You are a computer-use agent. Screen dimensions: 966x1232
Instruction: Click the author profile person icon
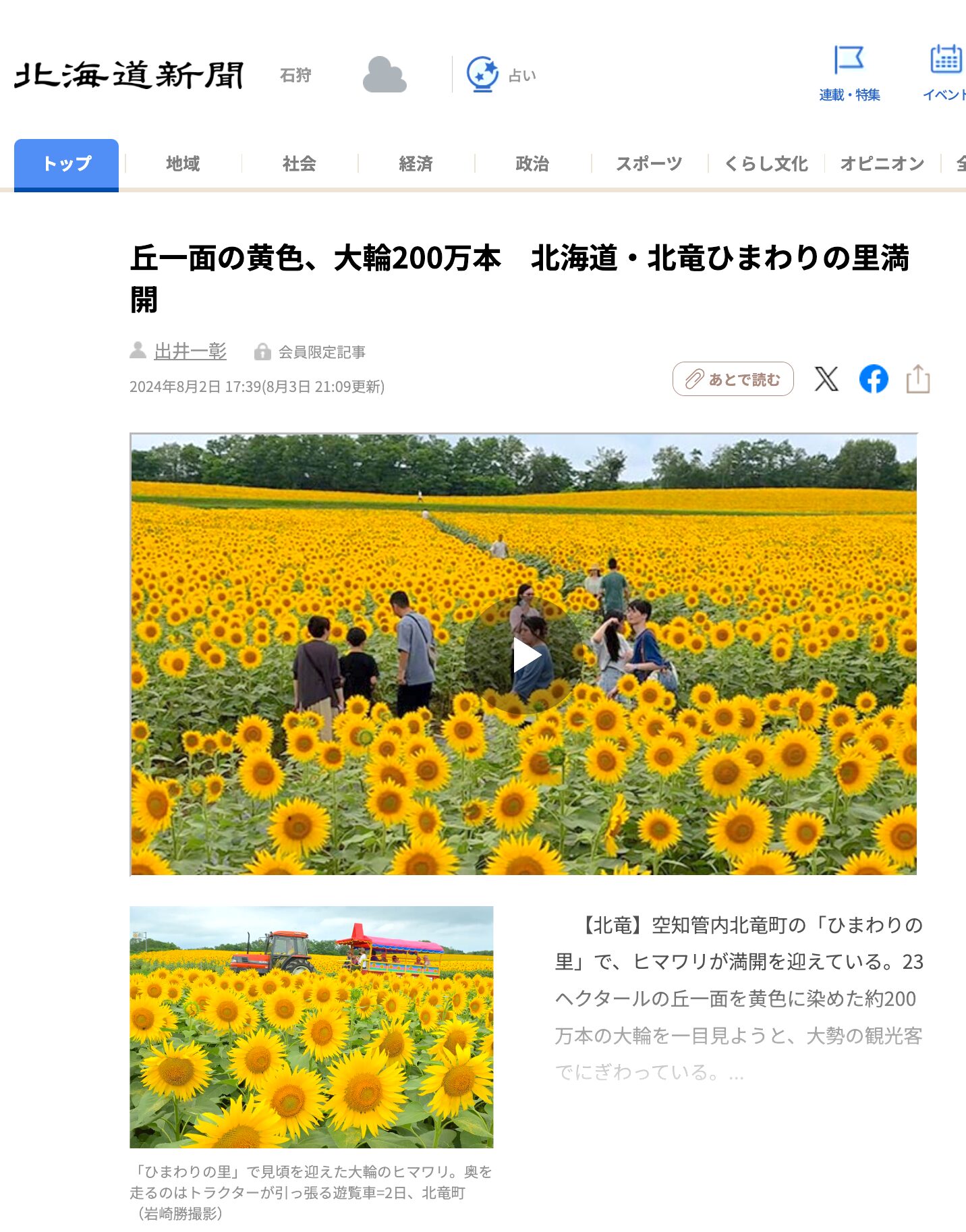coord(138,351)
